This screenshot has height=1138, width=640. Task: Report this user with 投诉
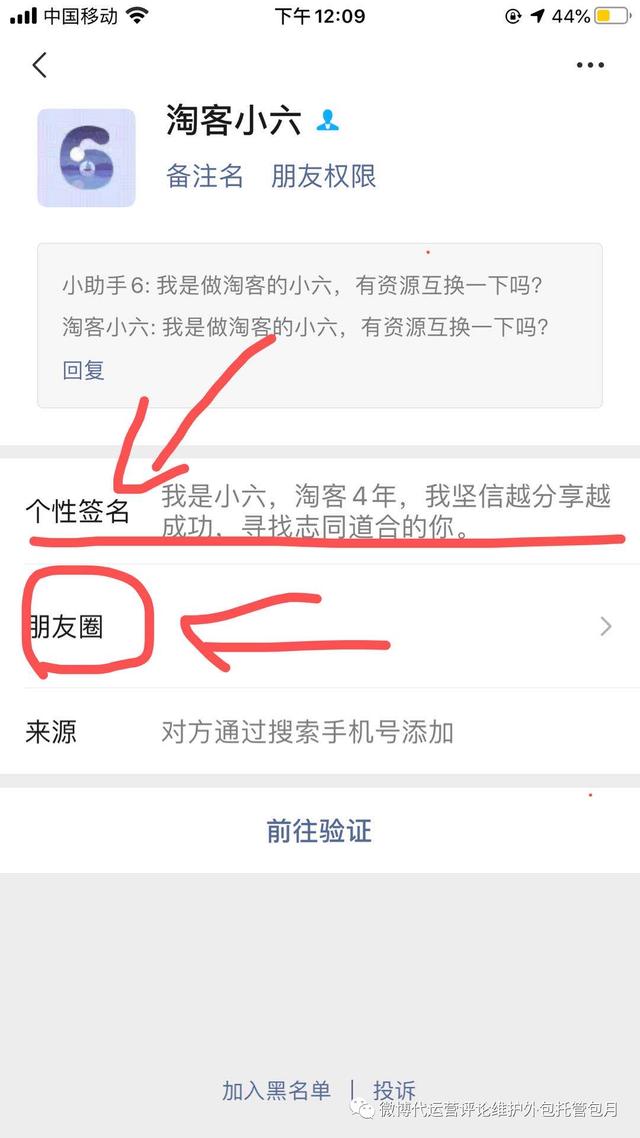tap(394, 1090)
